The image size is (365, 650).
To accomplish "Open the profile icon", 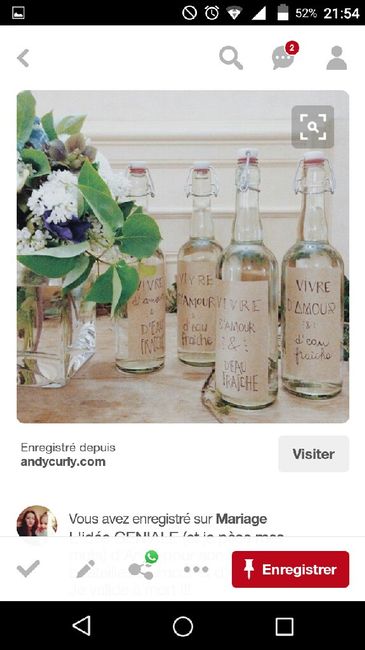I will 336,58.
